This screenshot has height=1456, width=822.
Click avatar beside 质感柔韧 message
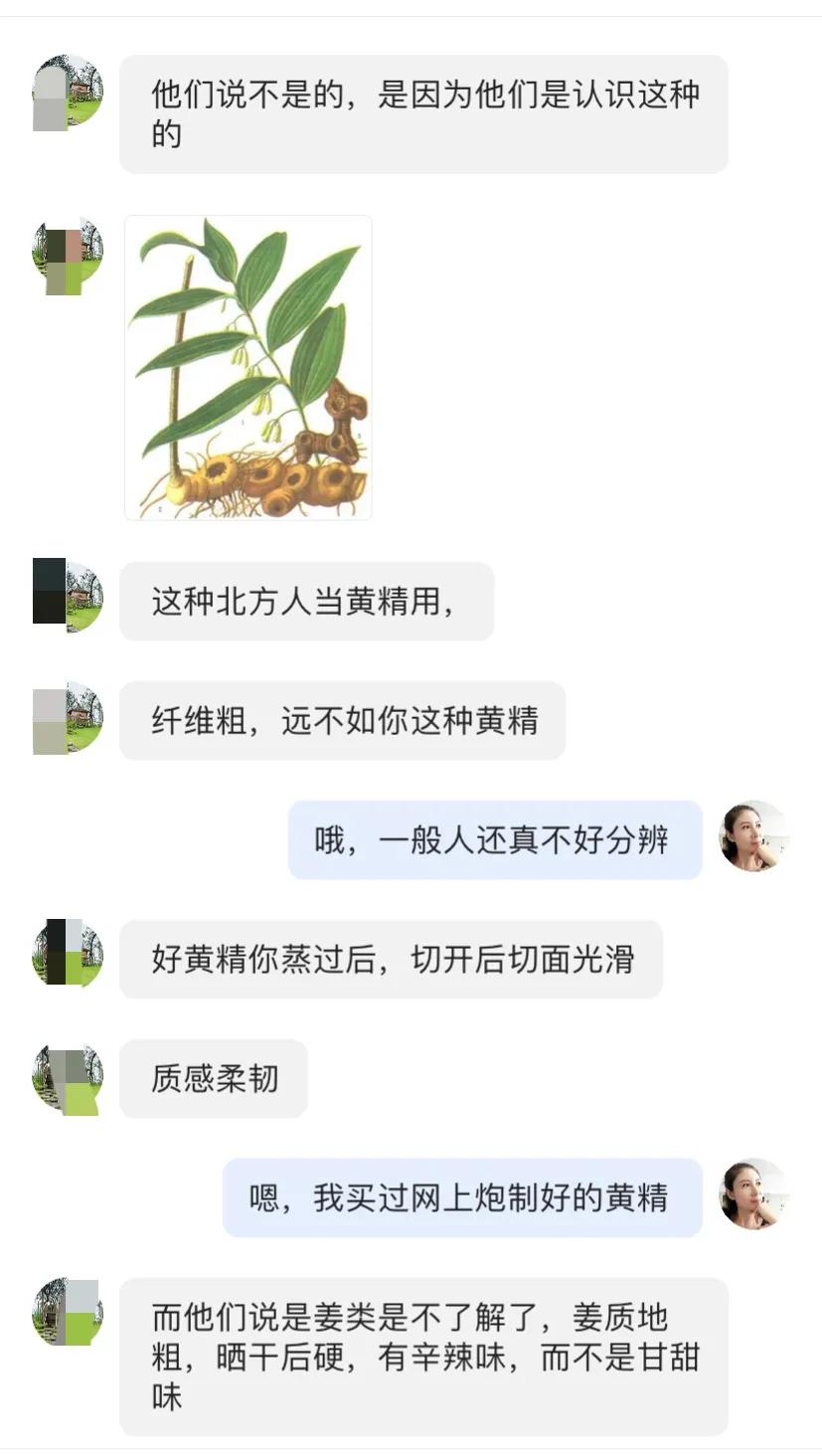(67, 1077)
